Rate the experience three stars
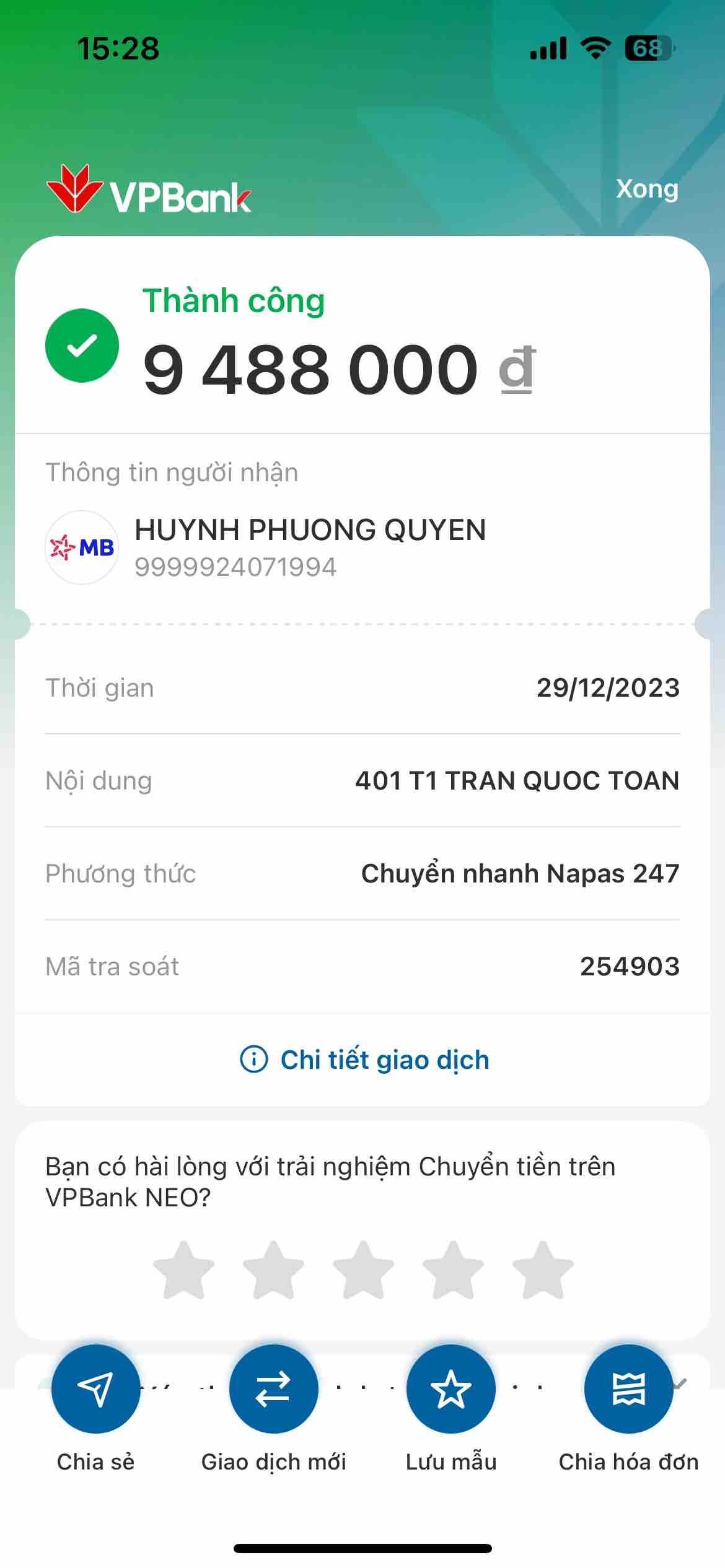Image resolution: width=725 pixels, height=1568 pixels. click(x=363, y=1271)
